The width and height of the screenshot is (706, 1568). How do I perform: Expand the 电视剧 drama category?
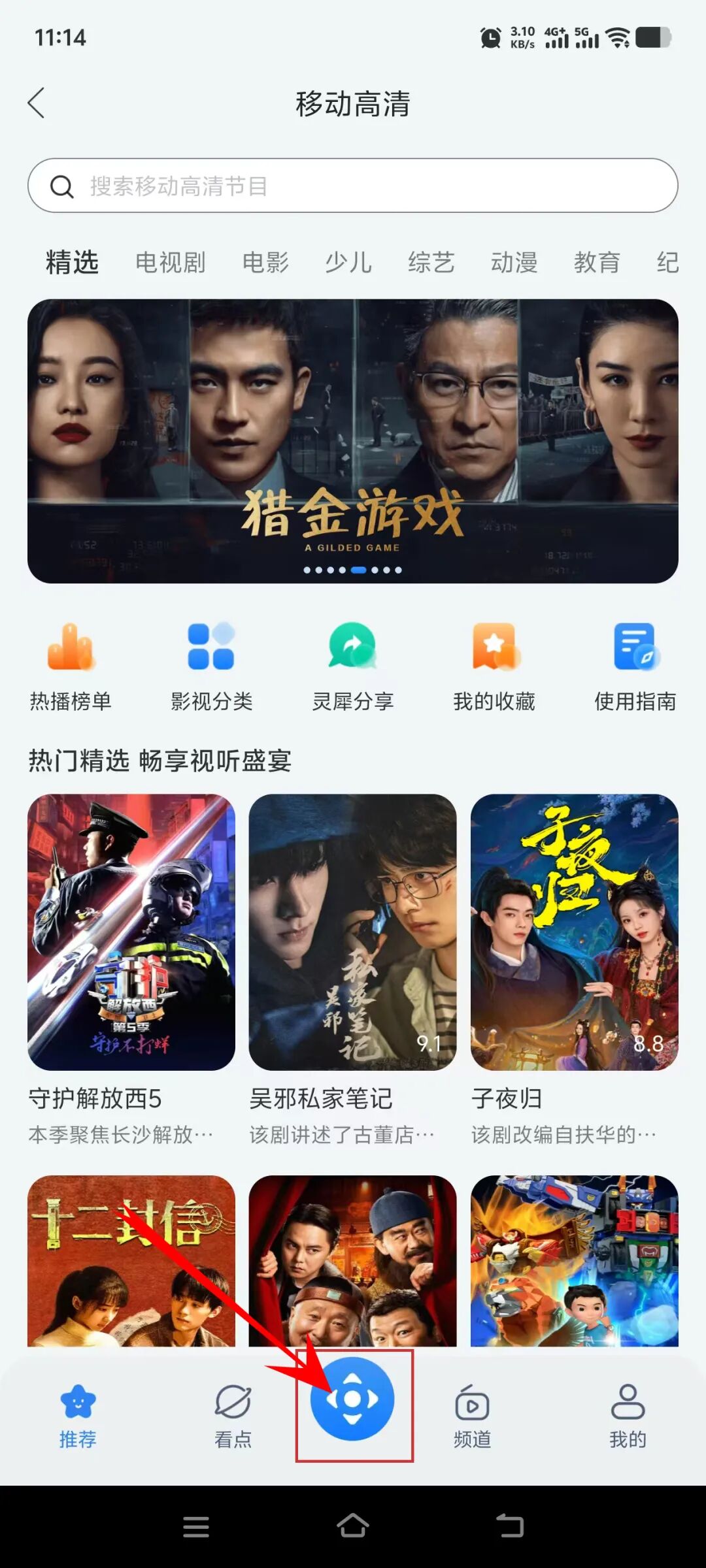(x=171, y=263)
